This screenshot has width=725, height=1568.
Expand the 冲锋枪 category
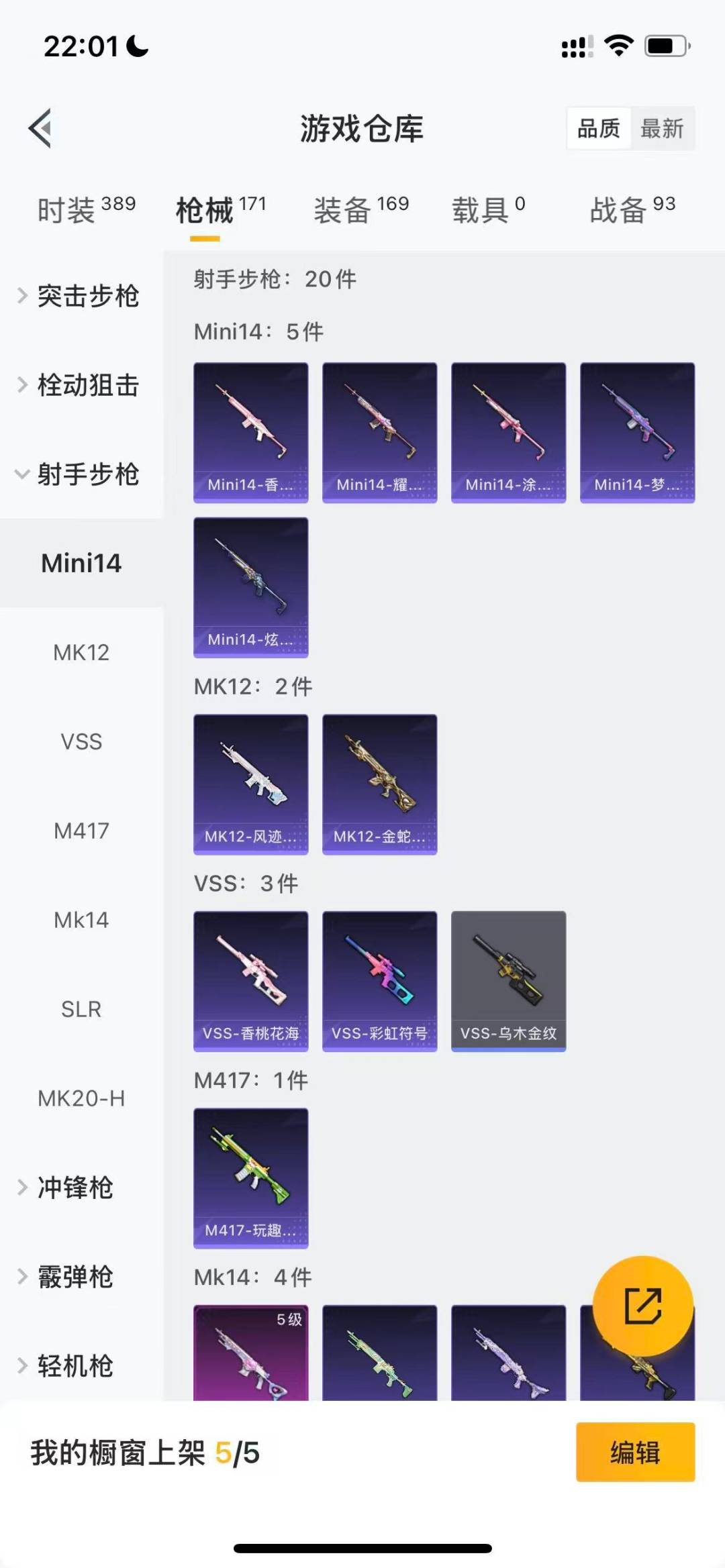76,1188
